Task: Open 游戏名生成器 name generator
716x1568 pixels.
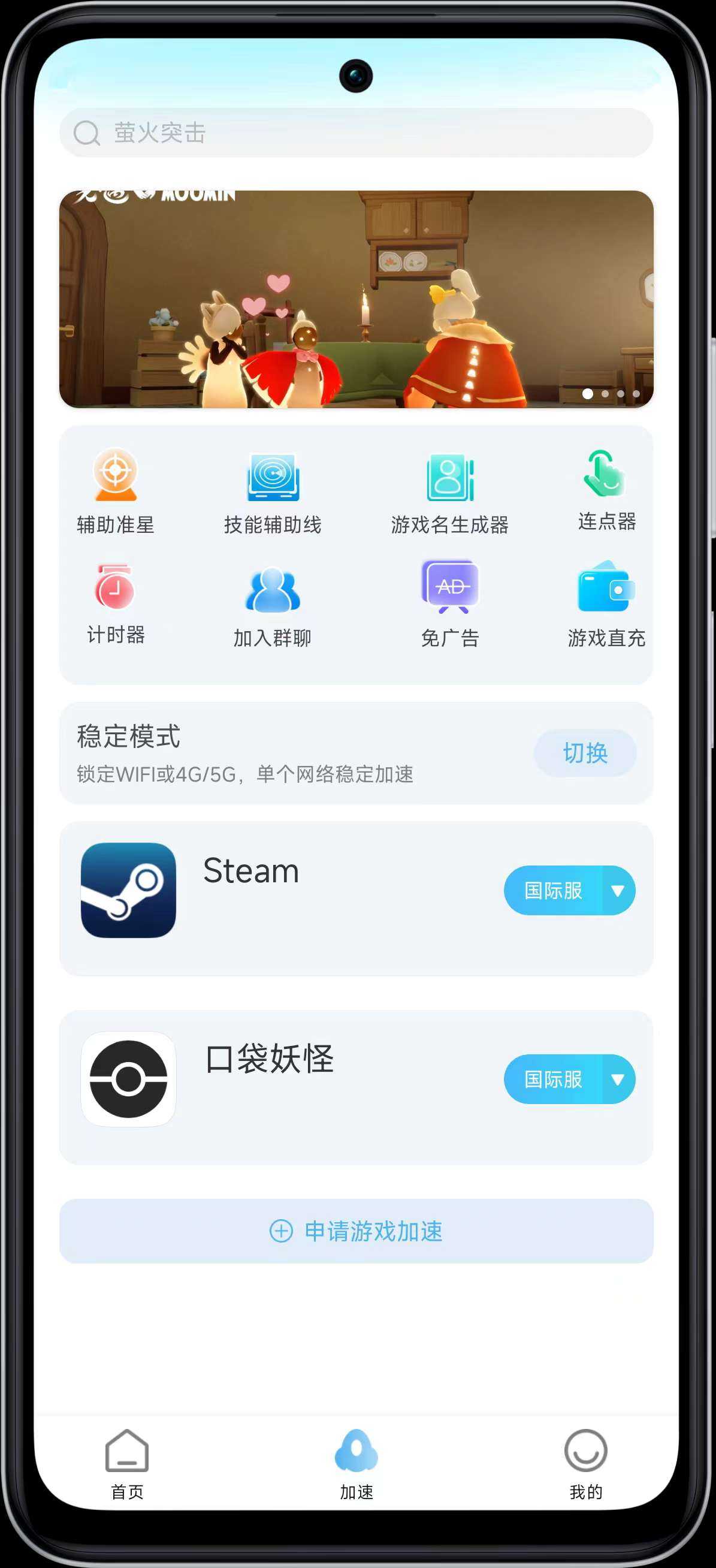Action: tap(449, 491)
